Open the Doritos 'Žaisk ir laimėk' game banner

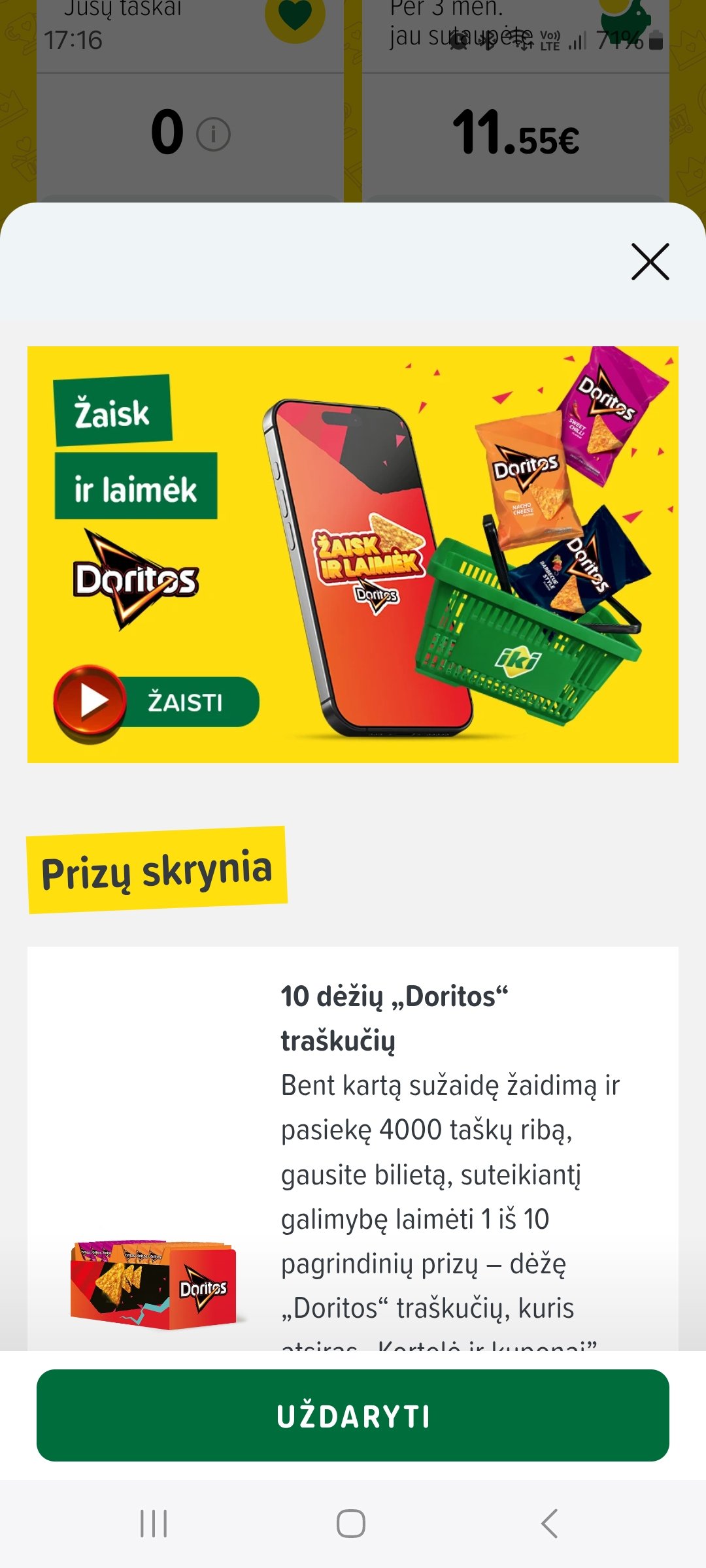pyautogui.click(x=353, y=554)
